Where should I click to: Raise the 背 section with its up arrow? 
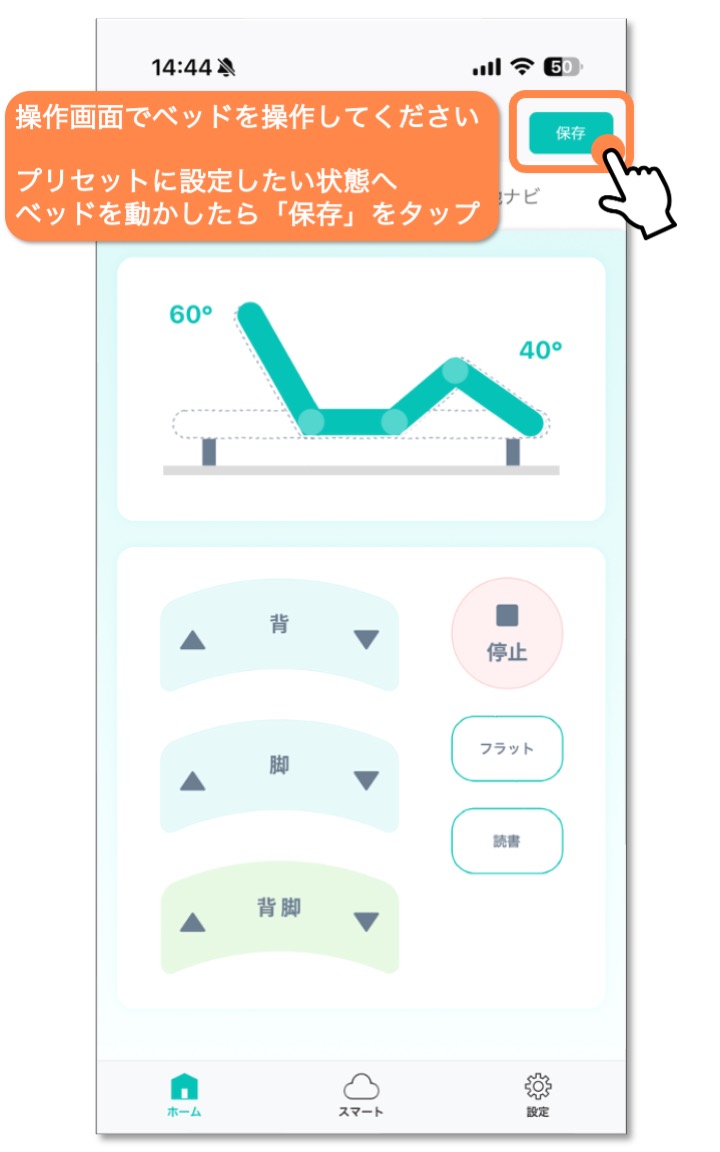point(193,640)
